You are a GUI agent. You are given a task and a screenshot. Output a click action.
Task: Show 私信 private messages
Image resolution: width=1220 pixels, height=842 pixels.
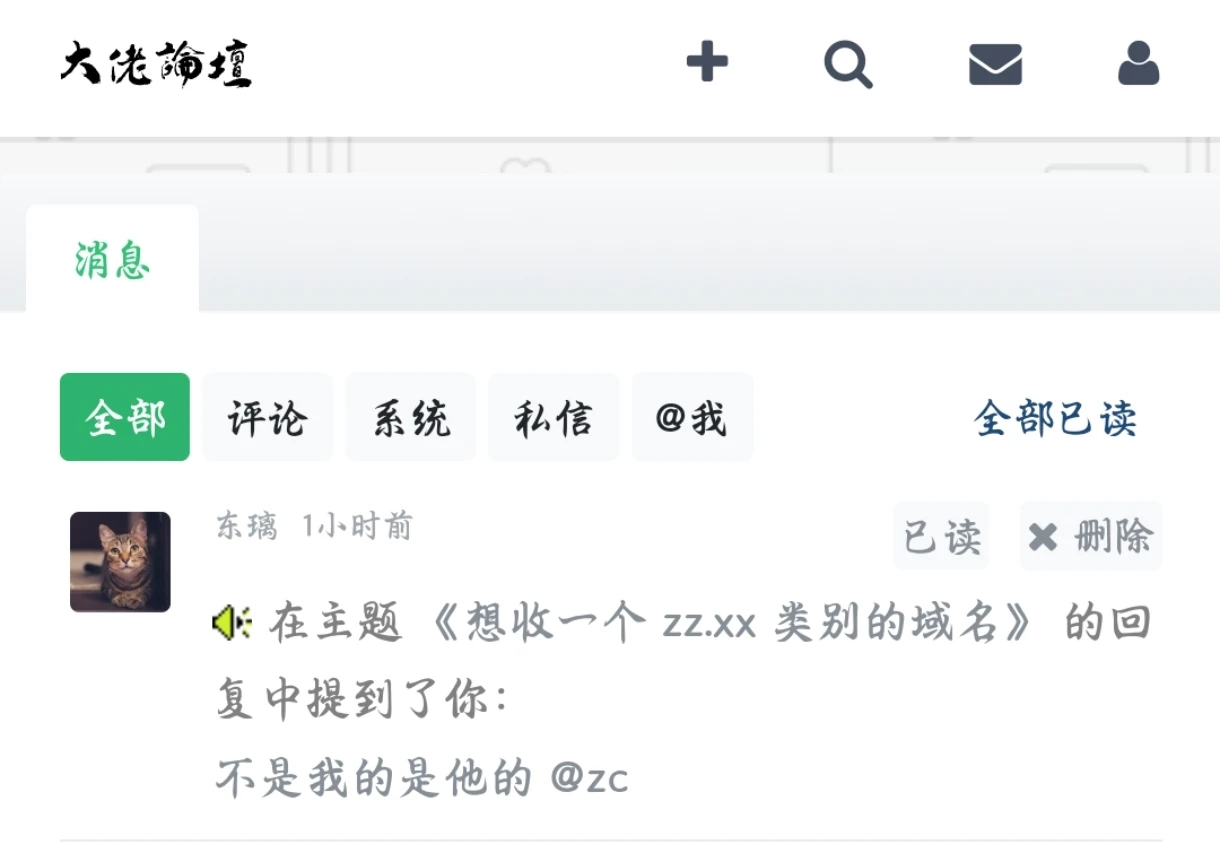(x=553, y=418)
